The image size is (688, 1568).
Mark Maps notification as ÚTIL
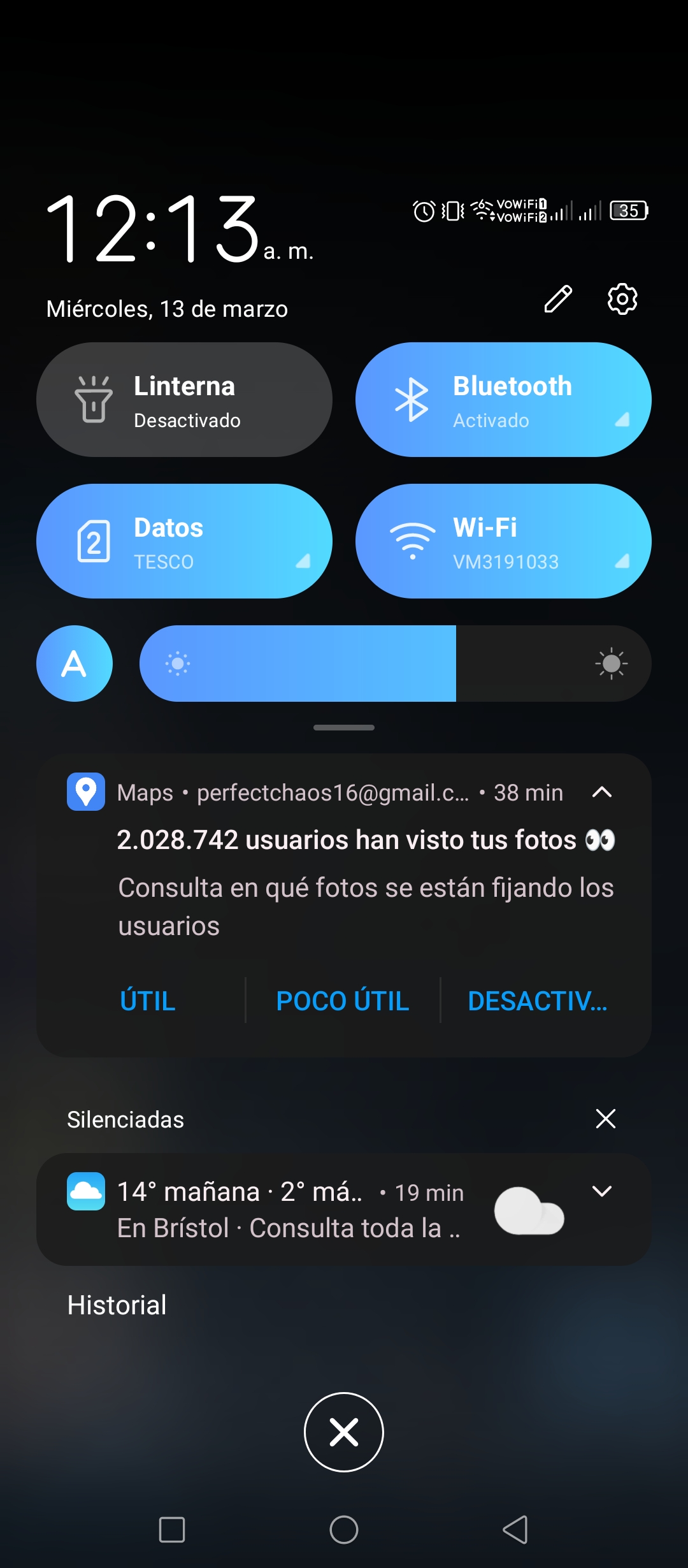148,1001
